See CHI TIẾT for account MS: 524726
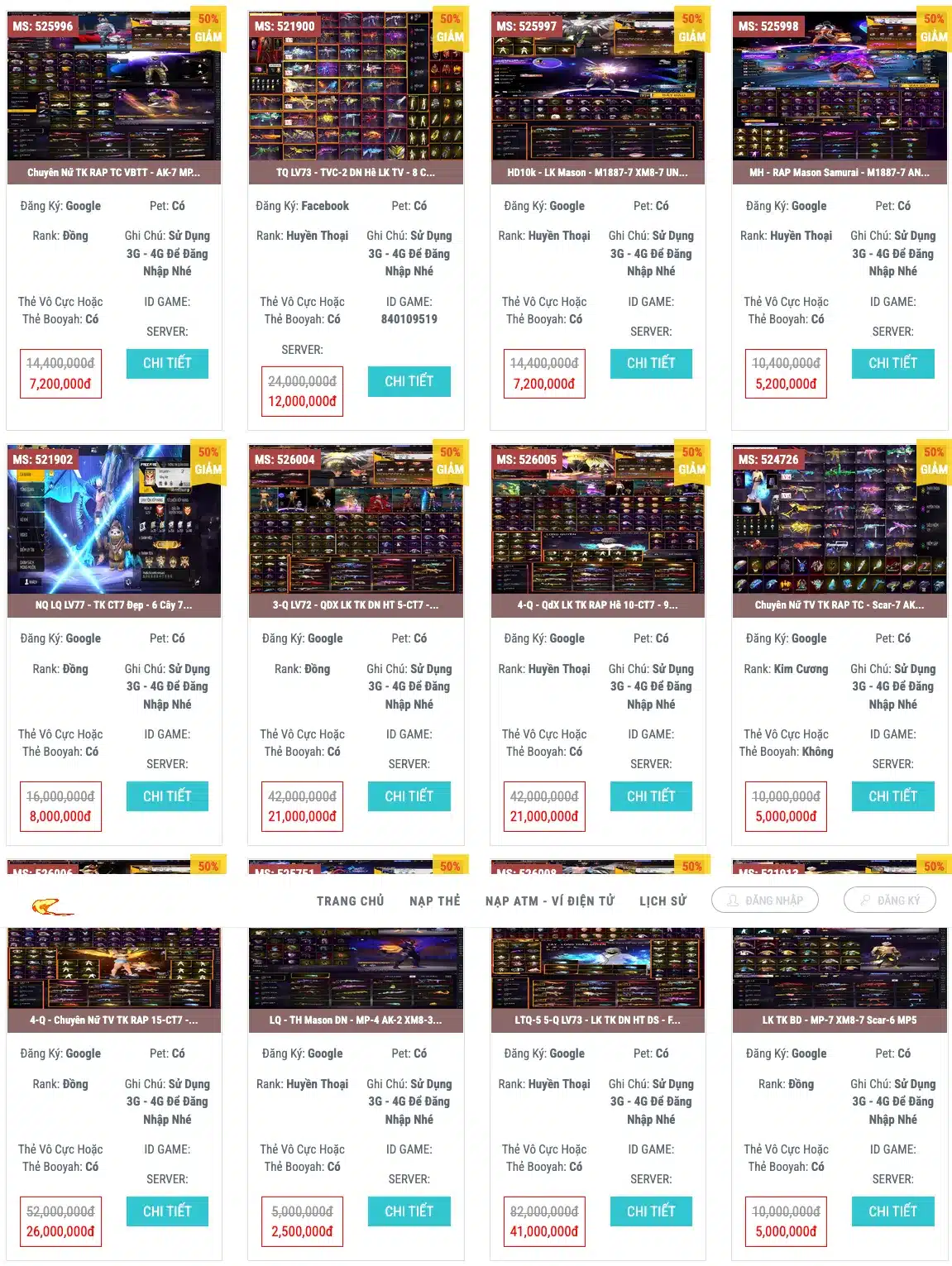Screen dimensions: 952x1266 coord(892,796)
